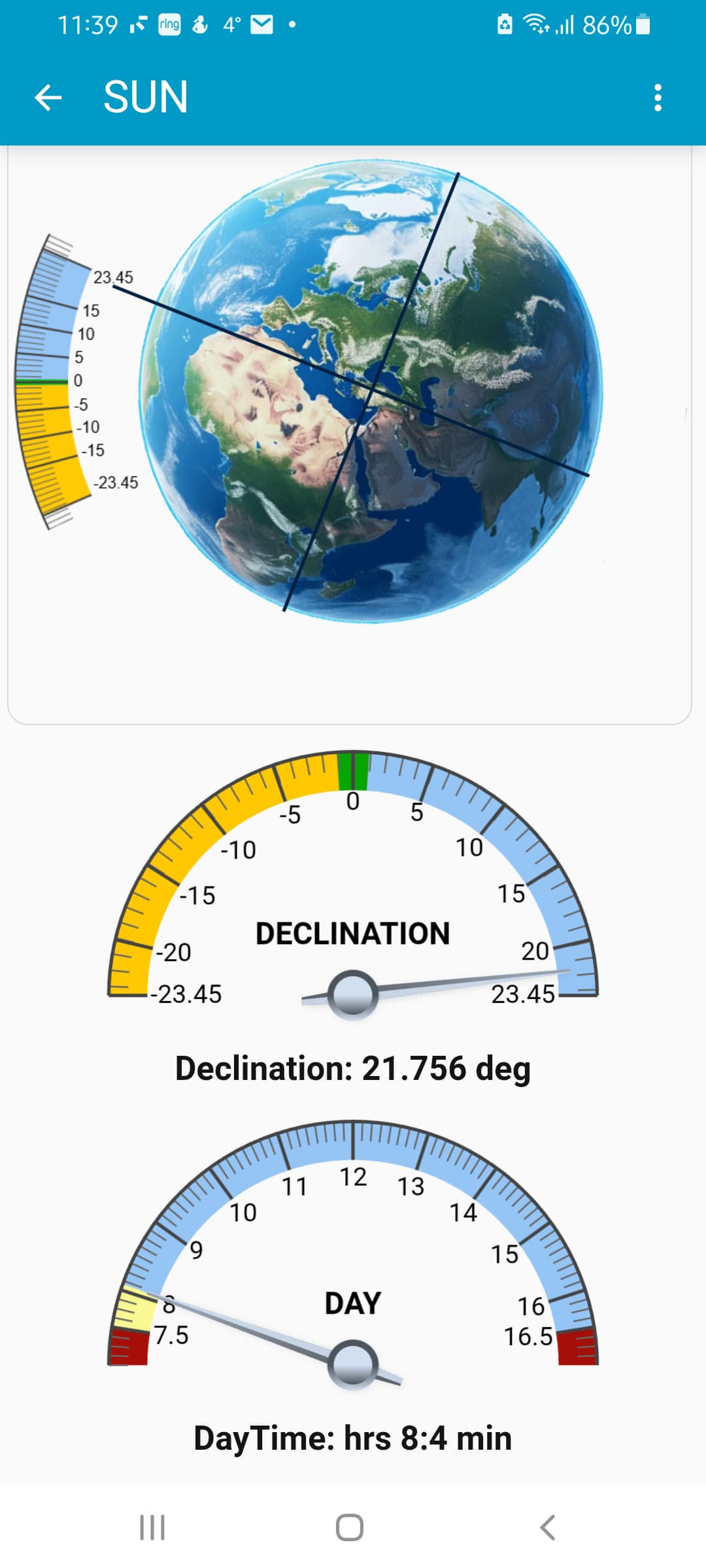Screen dimensions: 706x1568
Task: Open recent apps from navigation bar
Action: tap(152, 1527)
